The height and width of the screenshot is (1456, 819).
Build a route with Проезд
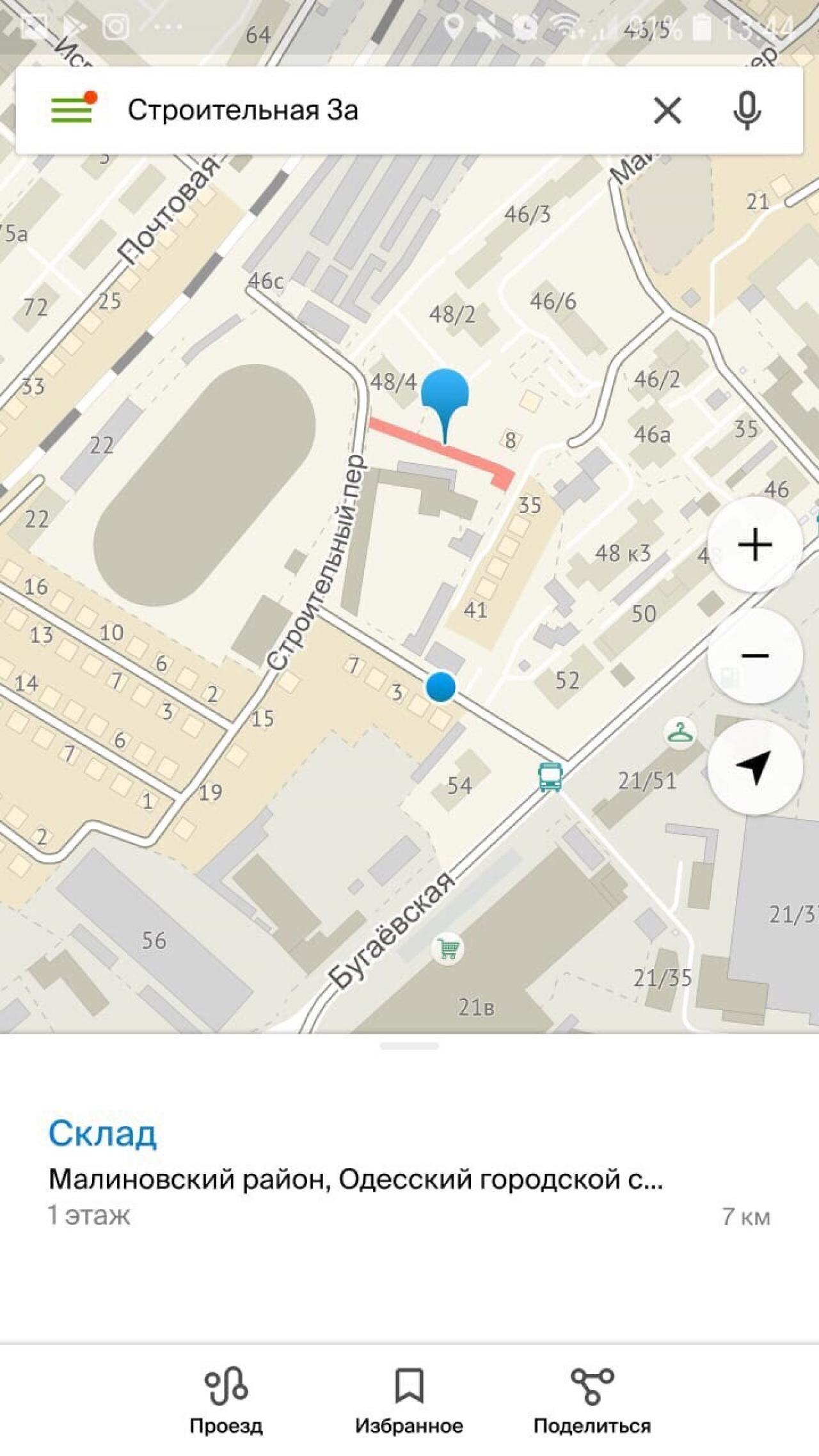coord(226,1401)
